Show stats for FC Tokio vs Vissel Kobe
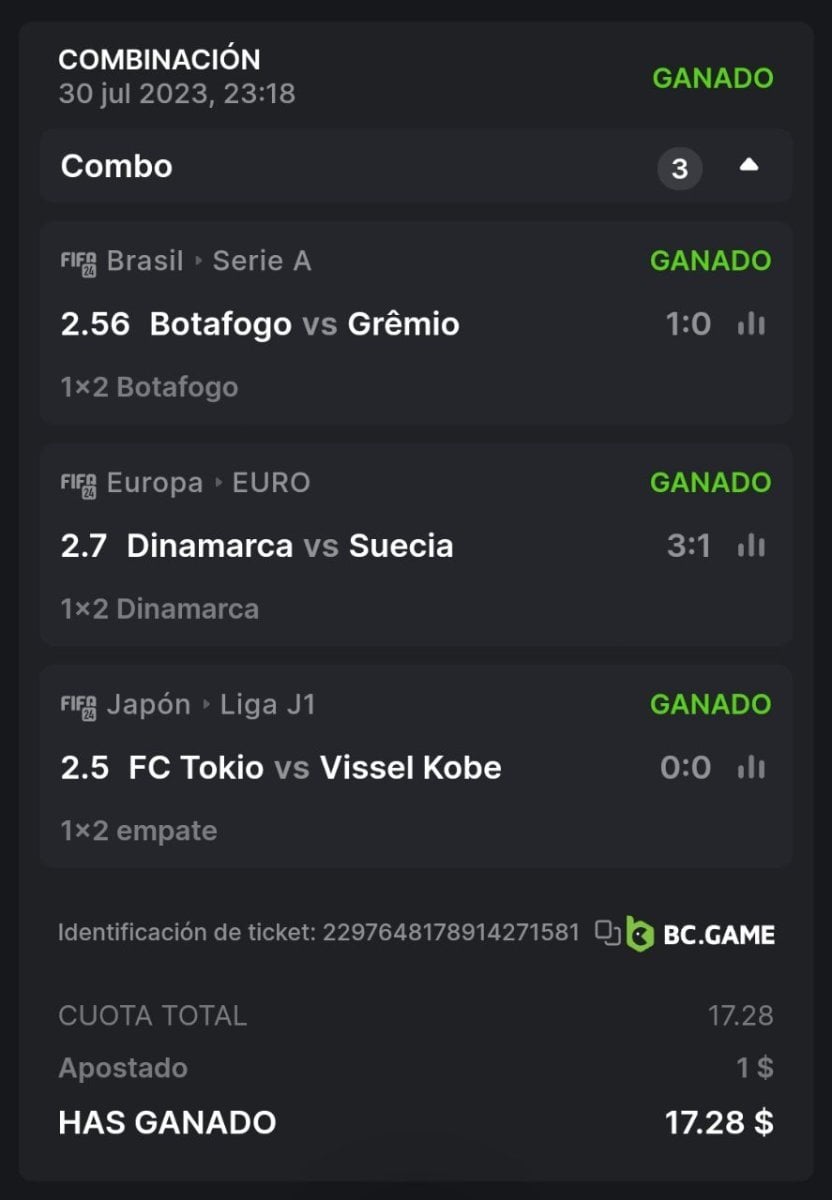Image resolution: width=832 pixels, height=1200 pixels. coord(751,768)
